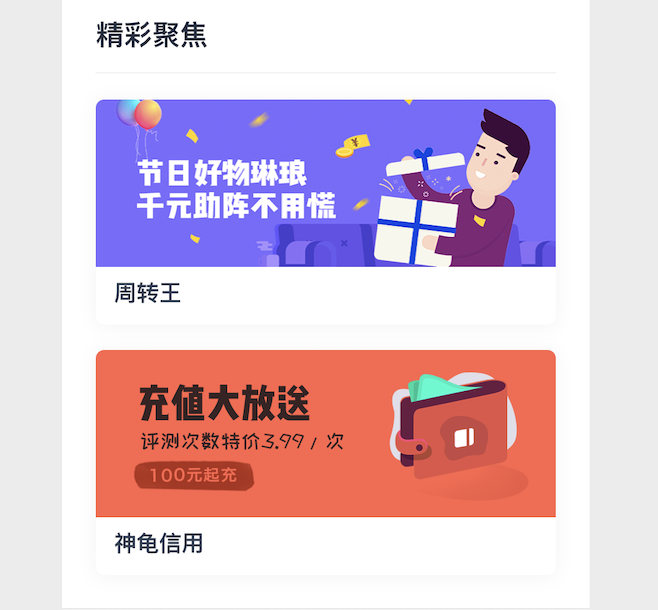Open the 神龟信用 recharge offer card
This screenshot has height=610, width=658.
click(x=325, y=460)
